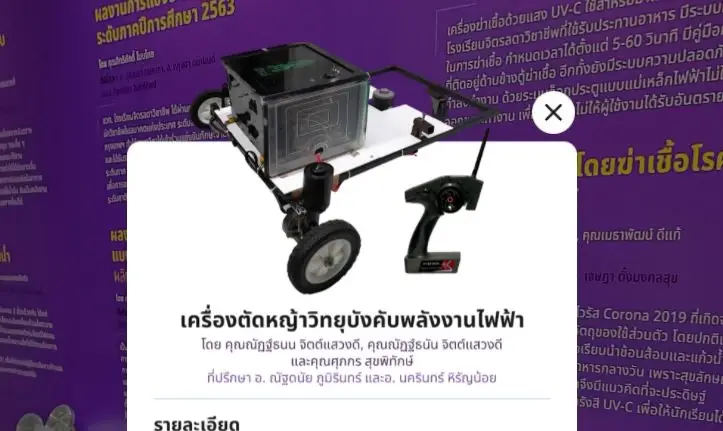This screenshot has width=723, height=431.
Task: Close the electric lawn mower details popup
Action: [553, 113]
